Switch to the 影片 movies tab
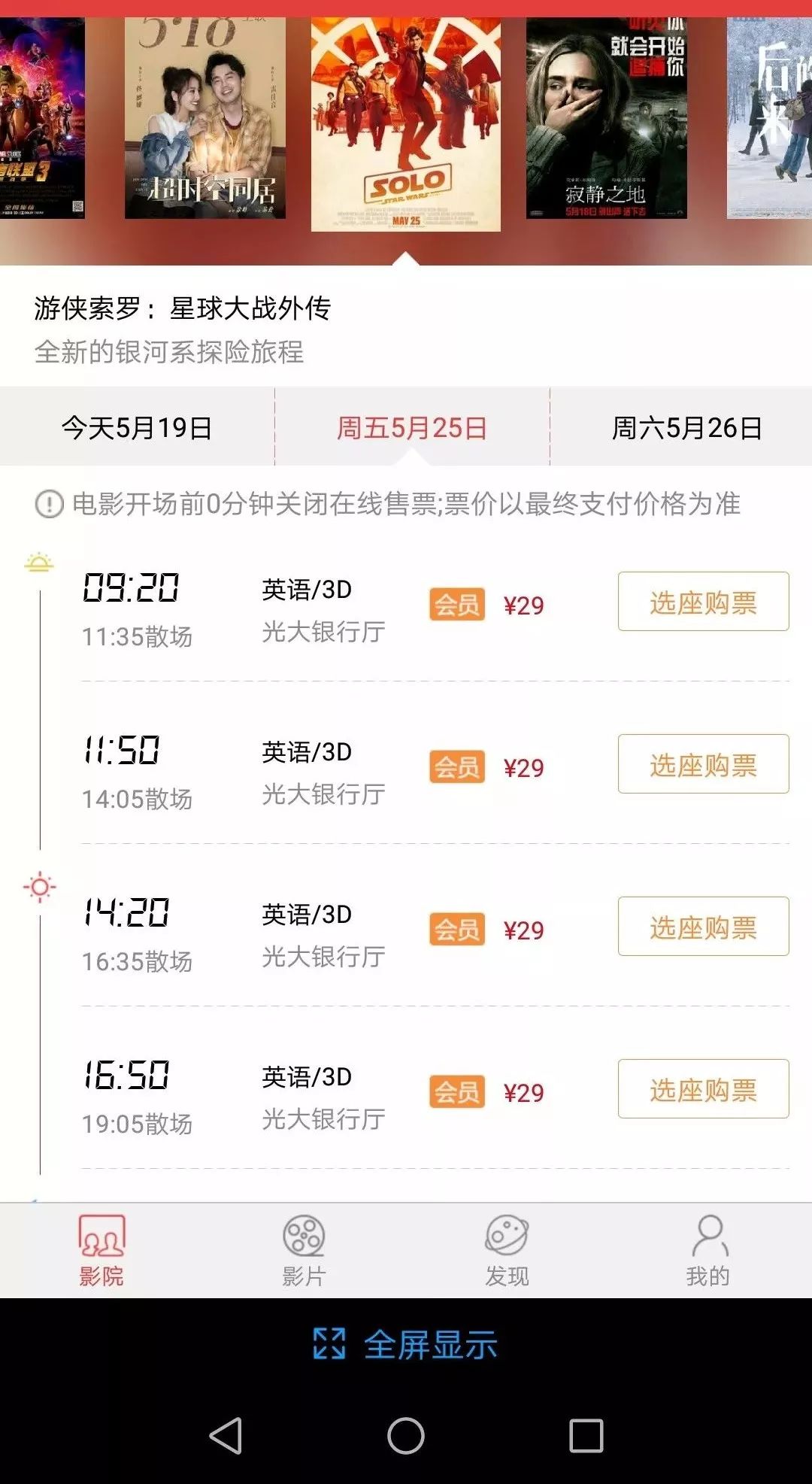This screenshot has height=1484, width=812. [x=304, y=1250]
